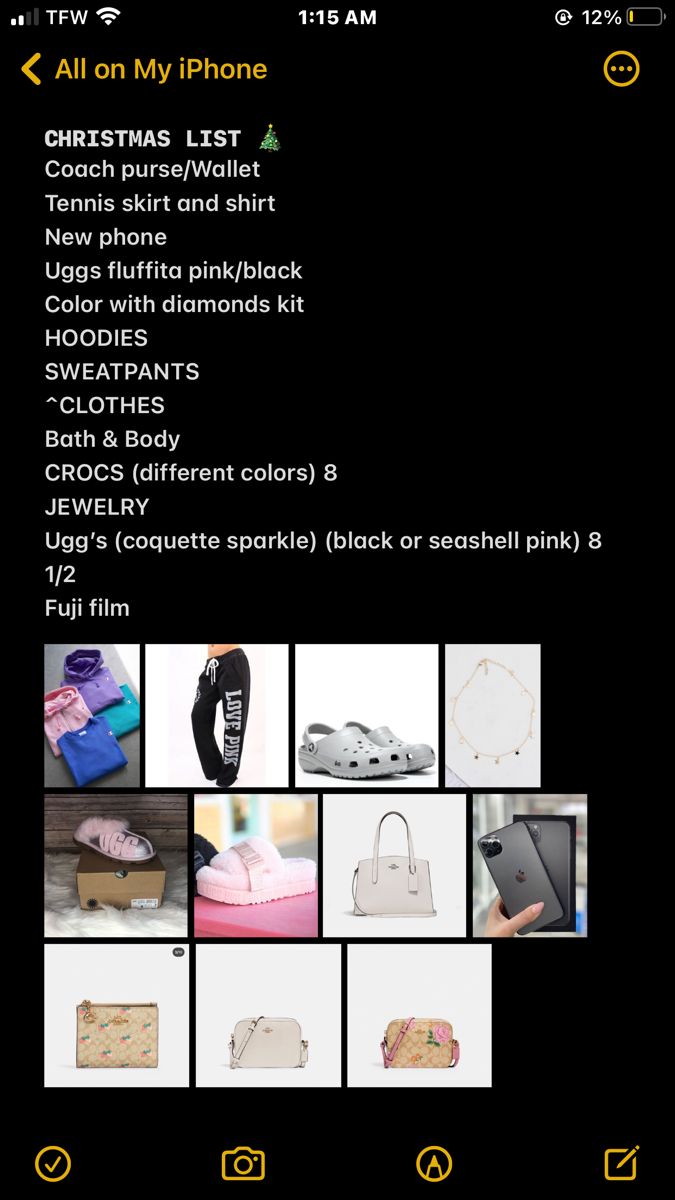
Task: Open the gray iPhone photo
Action: point(530,866)
